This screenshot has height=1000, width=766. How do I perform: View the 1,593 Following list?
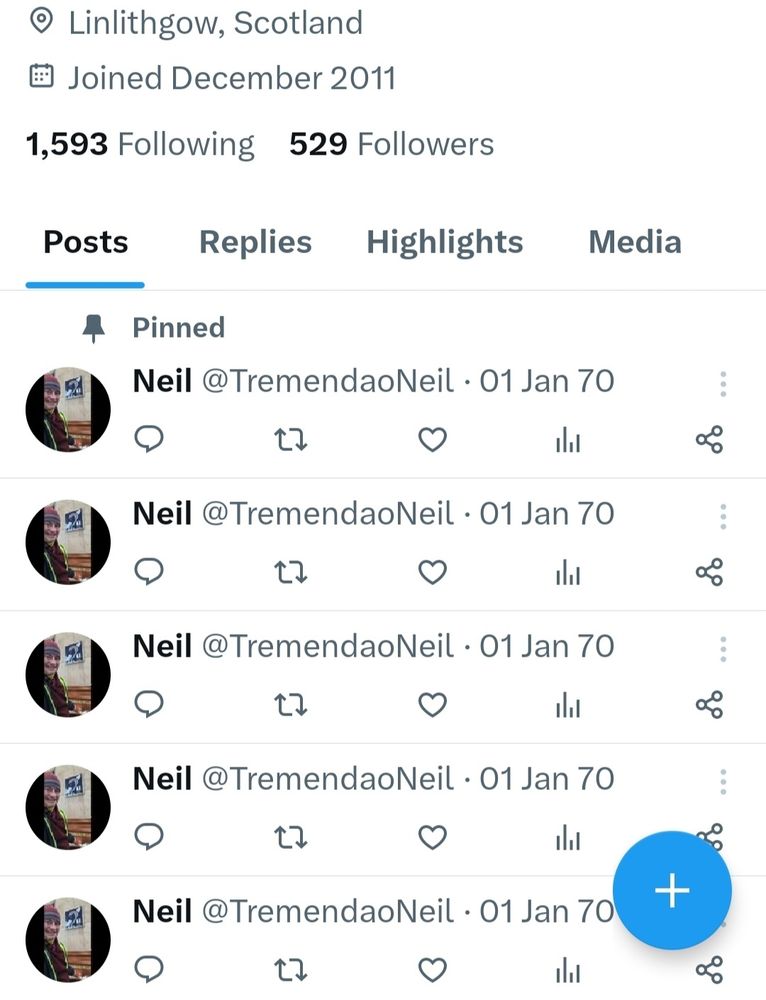pyautogui.click(x=140, y=144)
